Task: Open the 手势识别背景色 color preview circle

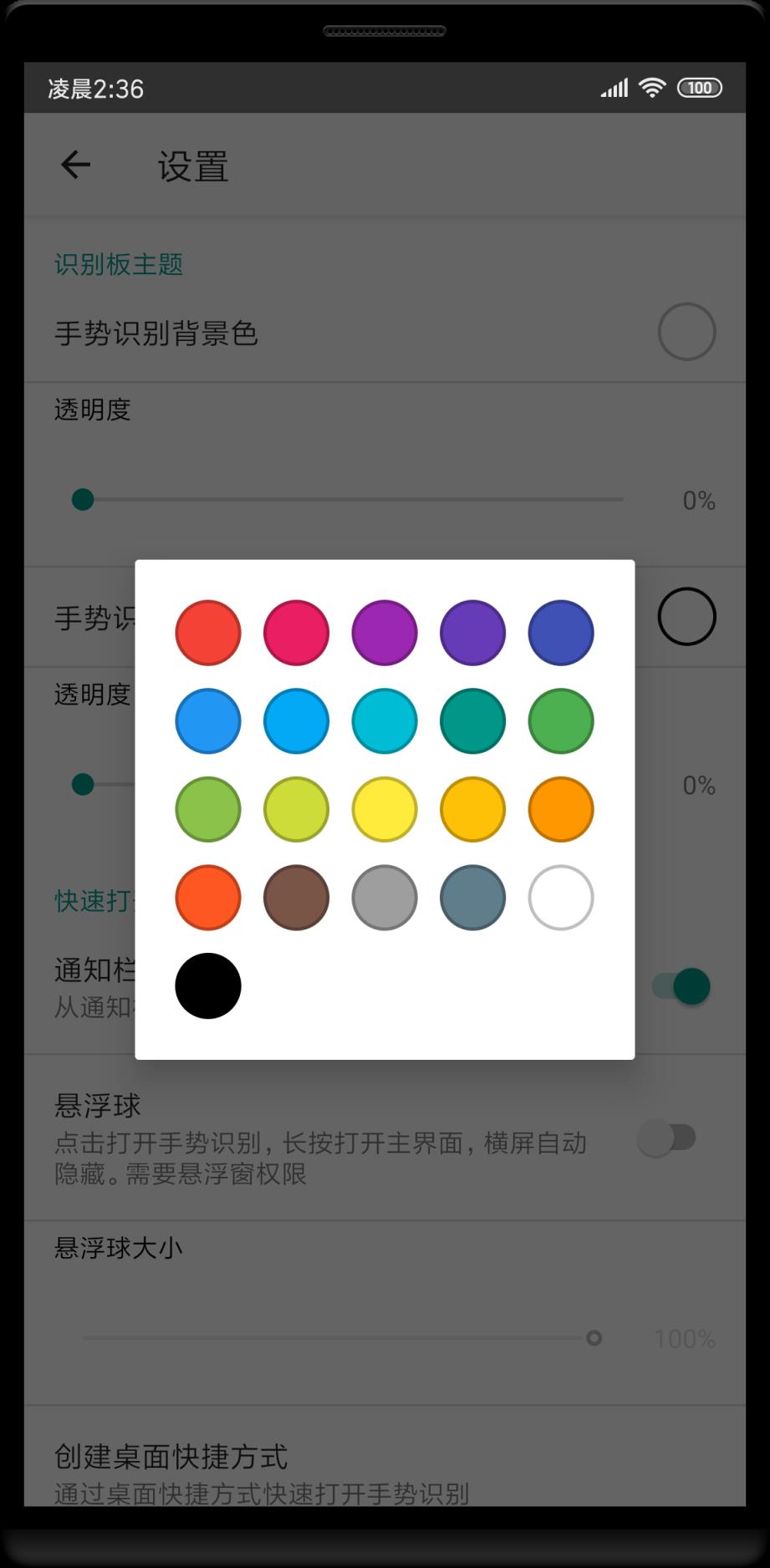Action: tap(686, 331)
